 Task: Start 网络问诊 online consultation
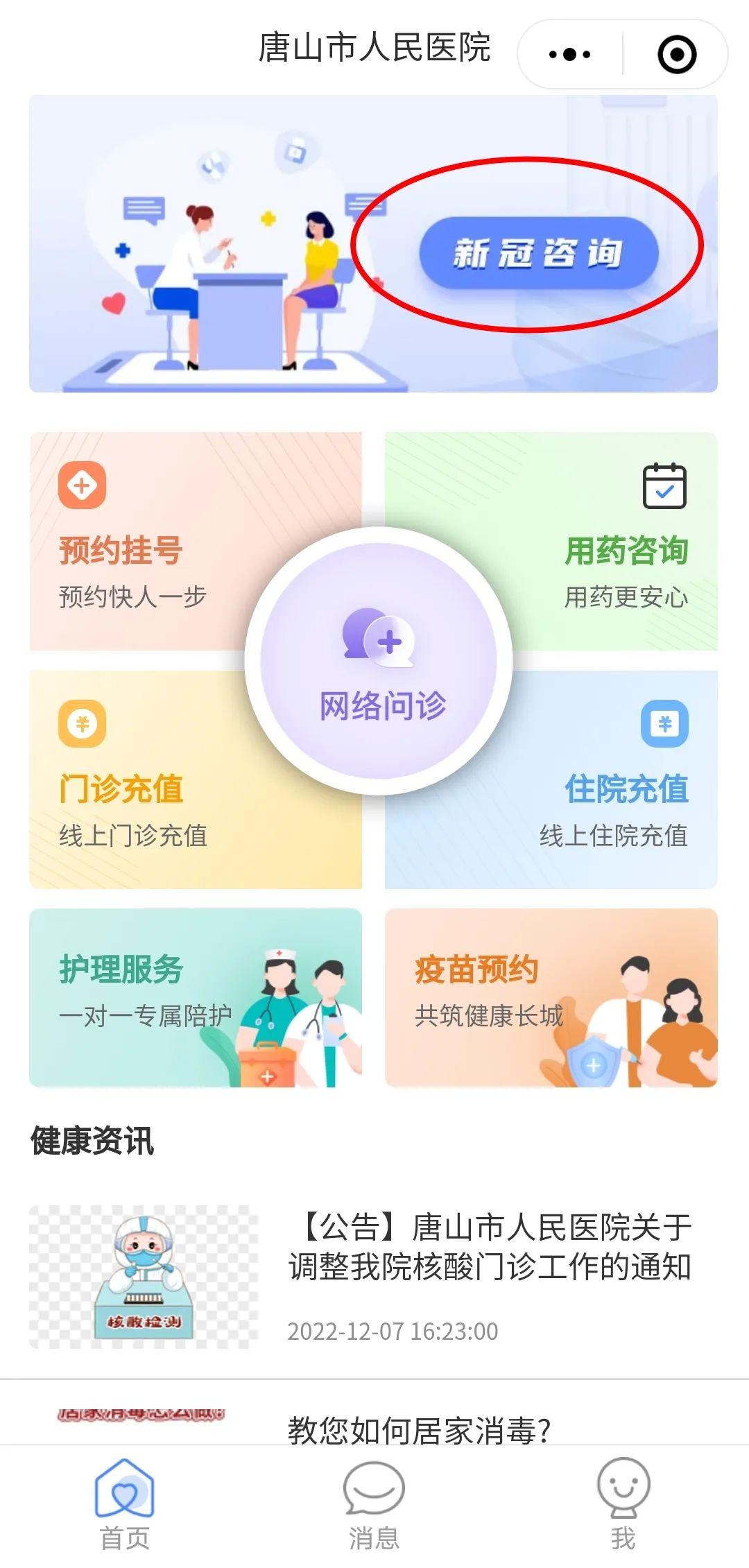[x=379, y=660]
